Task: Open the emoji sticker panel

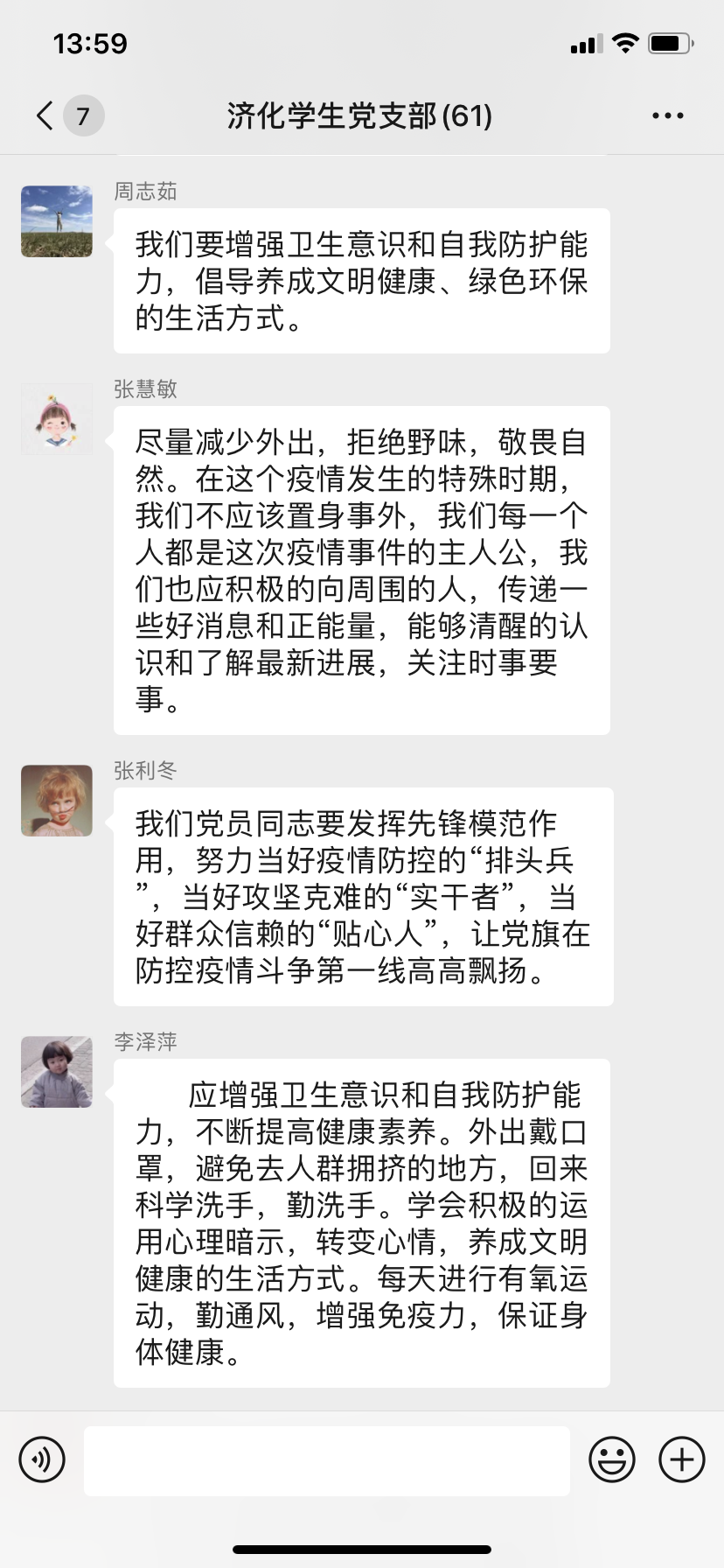Action: click(611, 1459)
